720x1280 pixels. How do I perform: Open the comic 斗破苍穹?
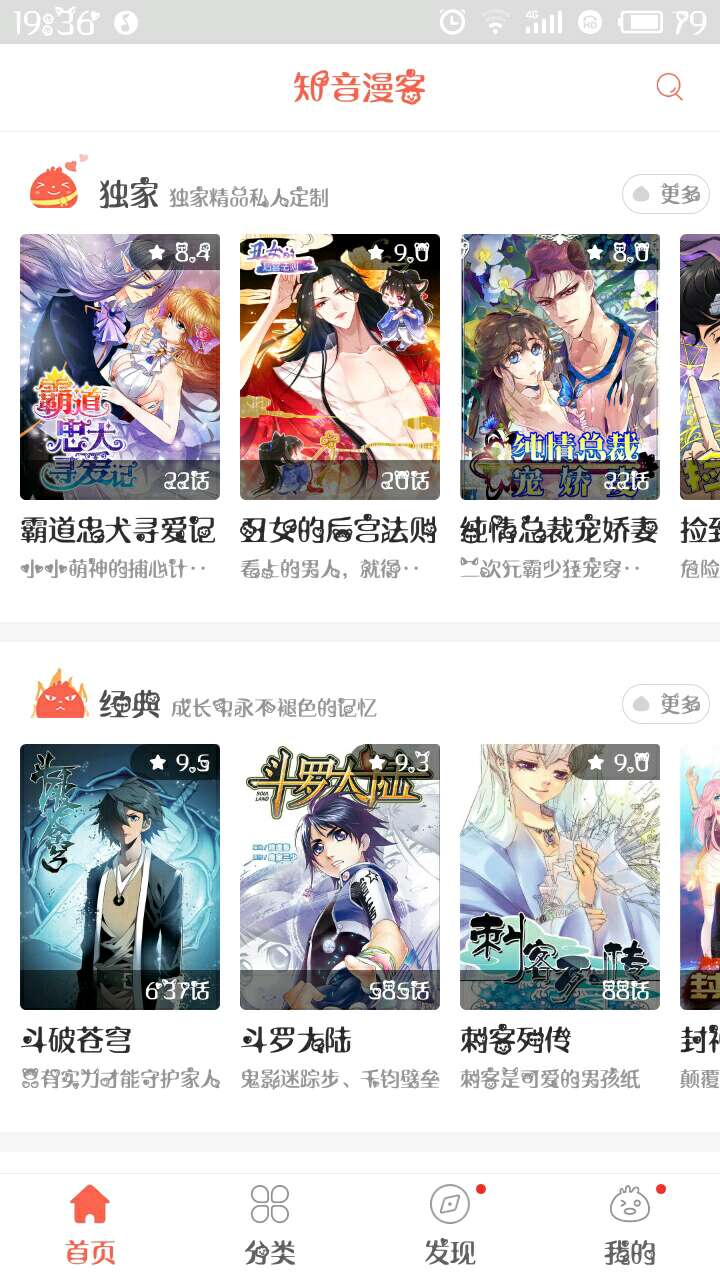120,877
